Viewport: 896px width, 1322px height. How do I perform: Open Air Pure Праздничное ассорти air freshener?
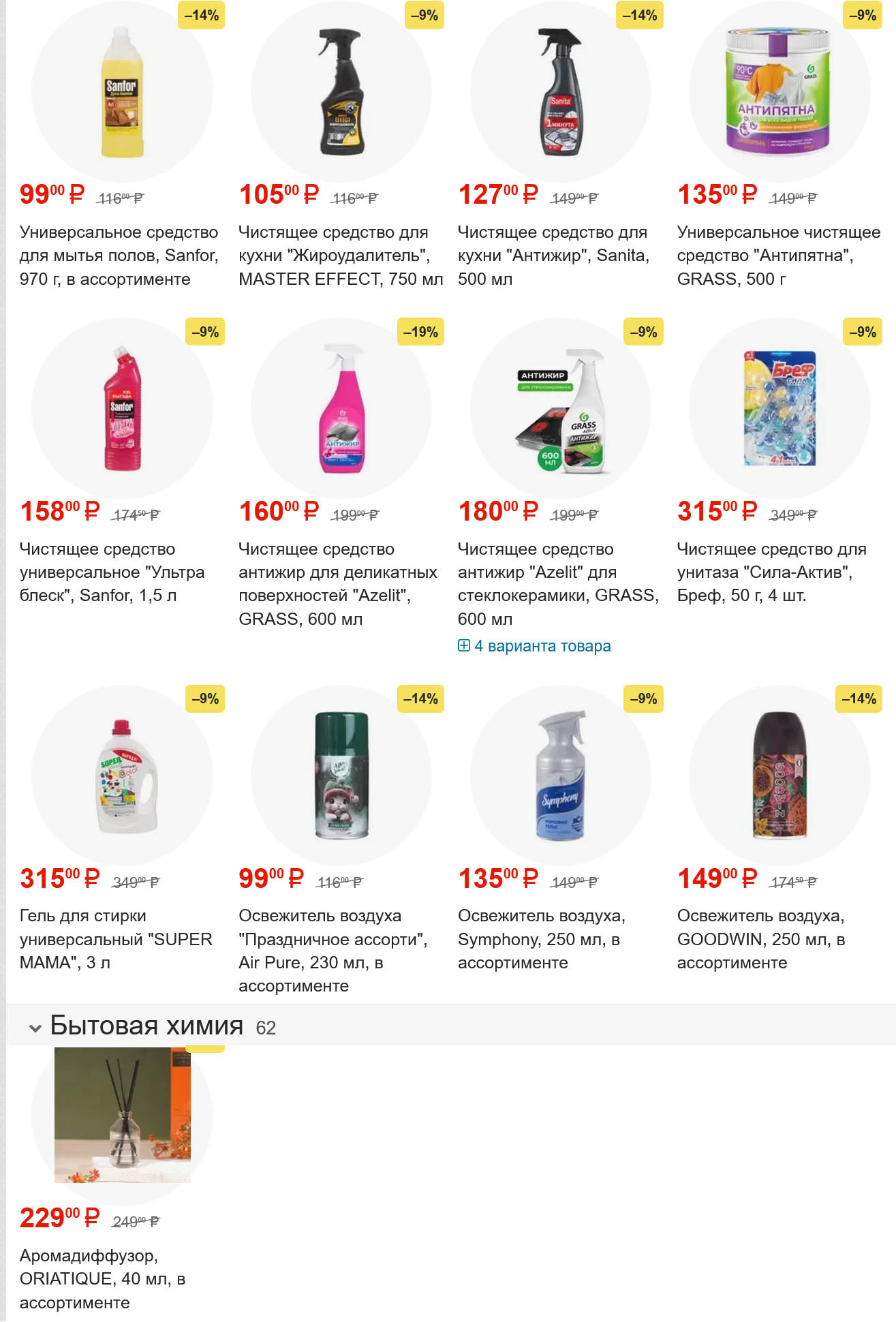pos(333,951)
